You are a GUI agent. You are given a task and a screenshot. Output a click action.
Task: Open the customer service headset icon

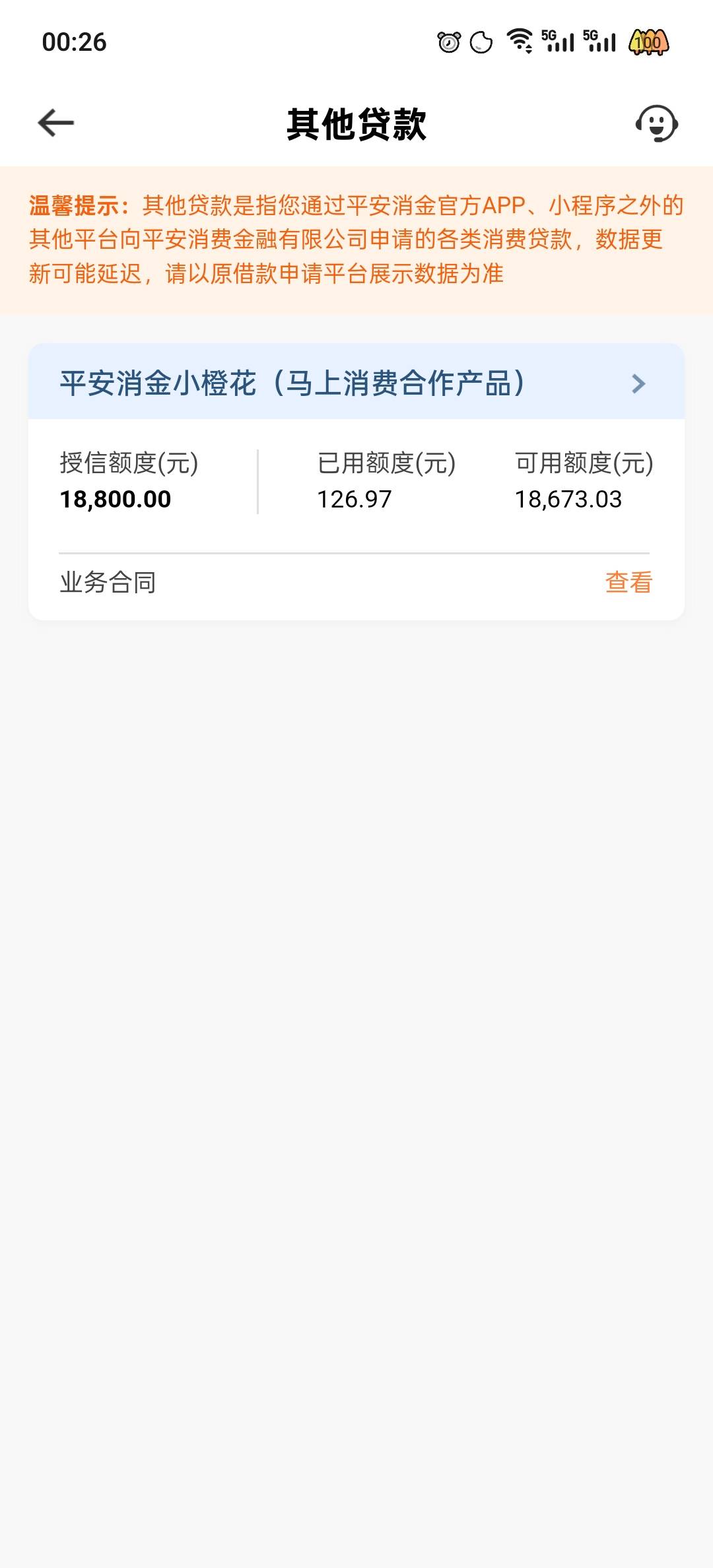point(656,123)
